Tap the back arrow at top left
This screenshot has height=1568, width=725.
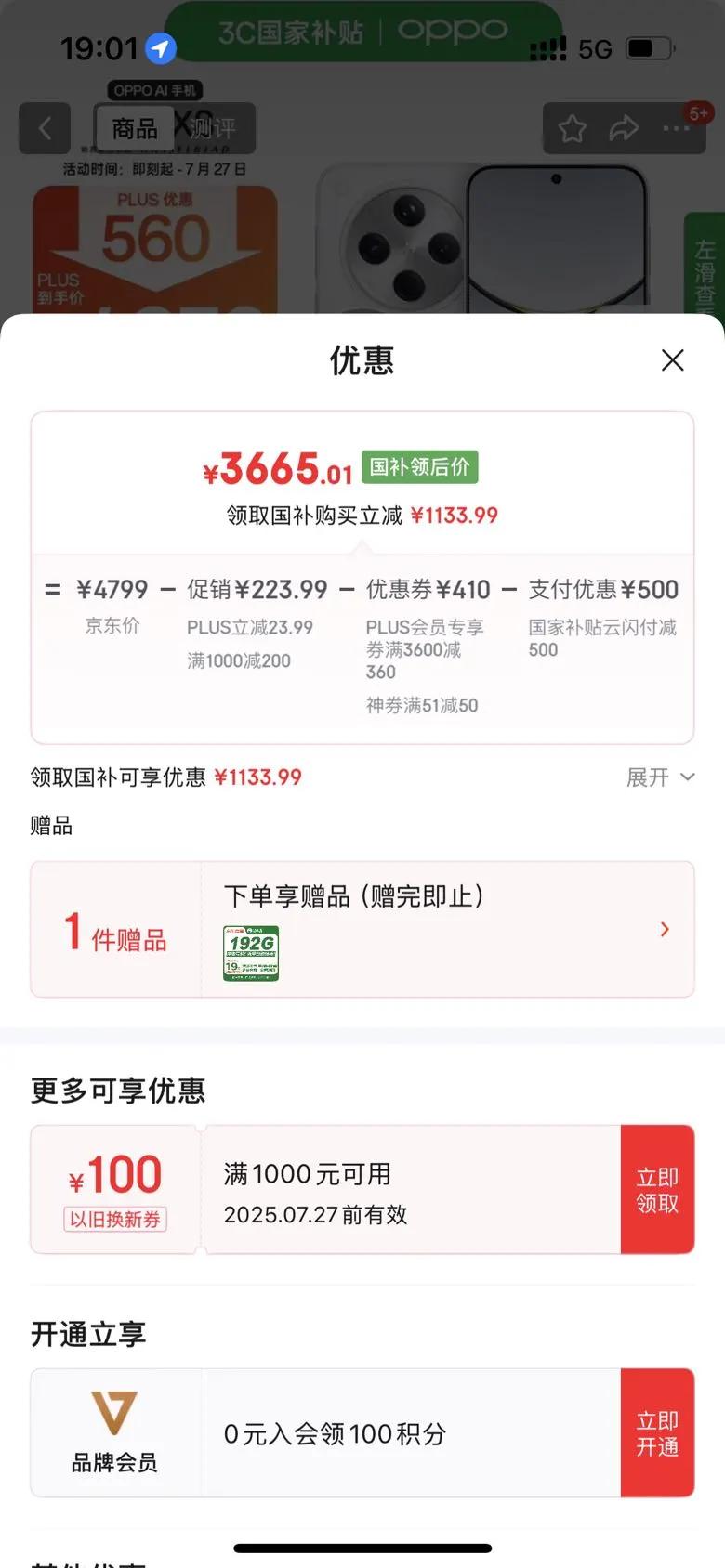point(45,128)
